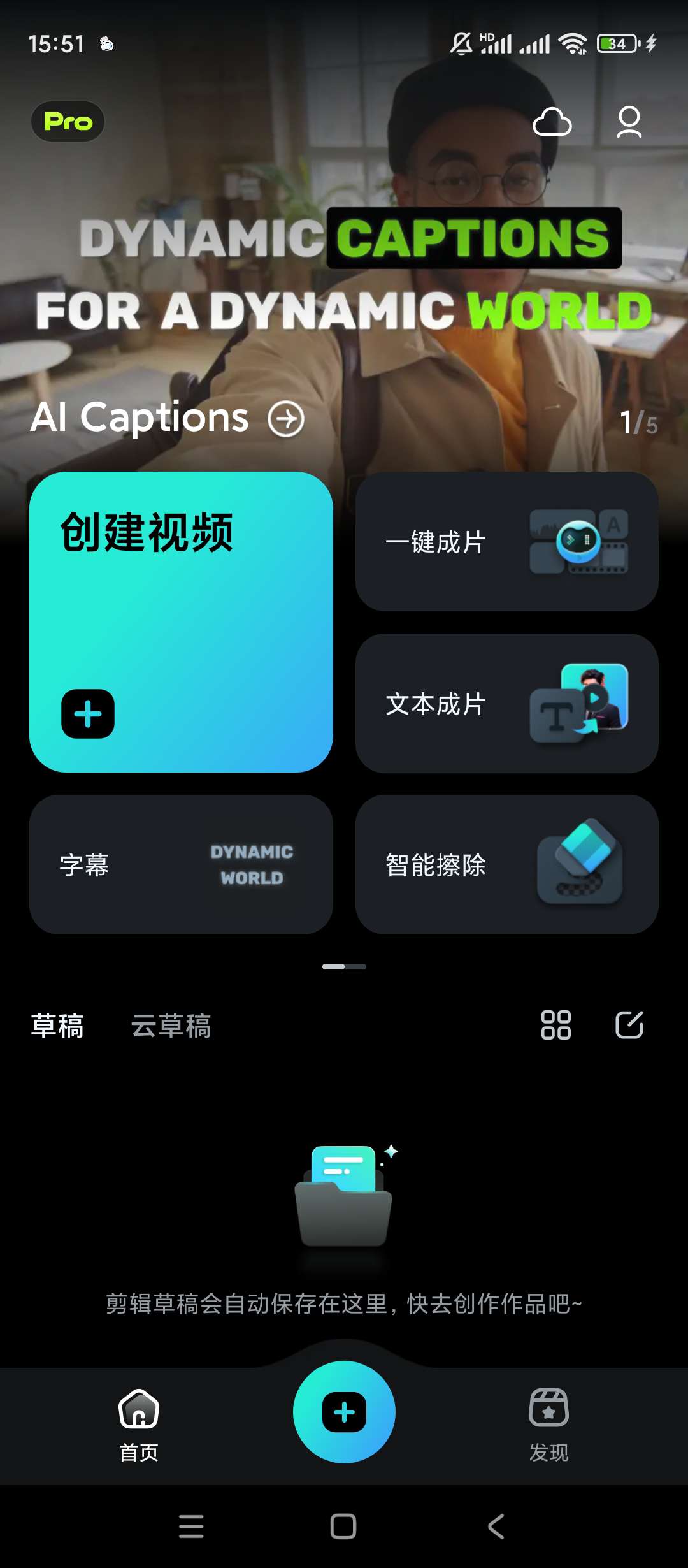
Task: Open the cloud storage icon
Action: click(x=552, y=122)
